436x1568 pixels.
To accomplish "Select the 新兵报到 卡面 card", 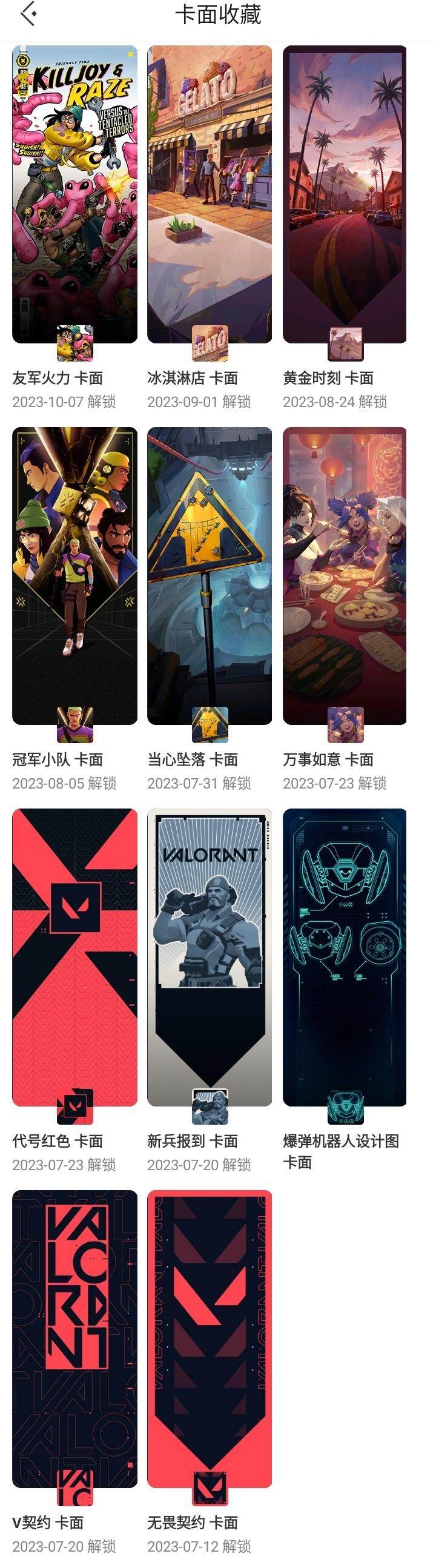I will tap(210, 958).
